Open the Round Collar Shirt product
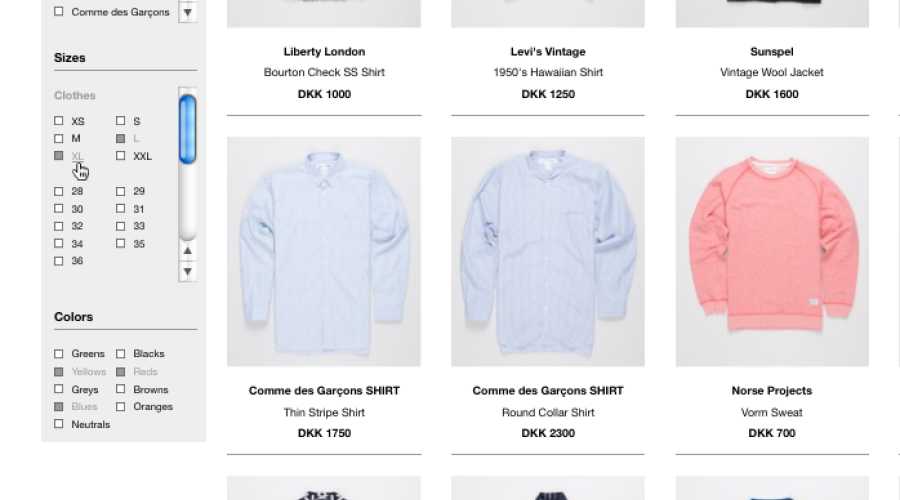The image size is (900, 500). pos(547,252)
